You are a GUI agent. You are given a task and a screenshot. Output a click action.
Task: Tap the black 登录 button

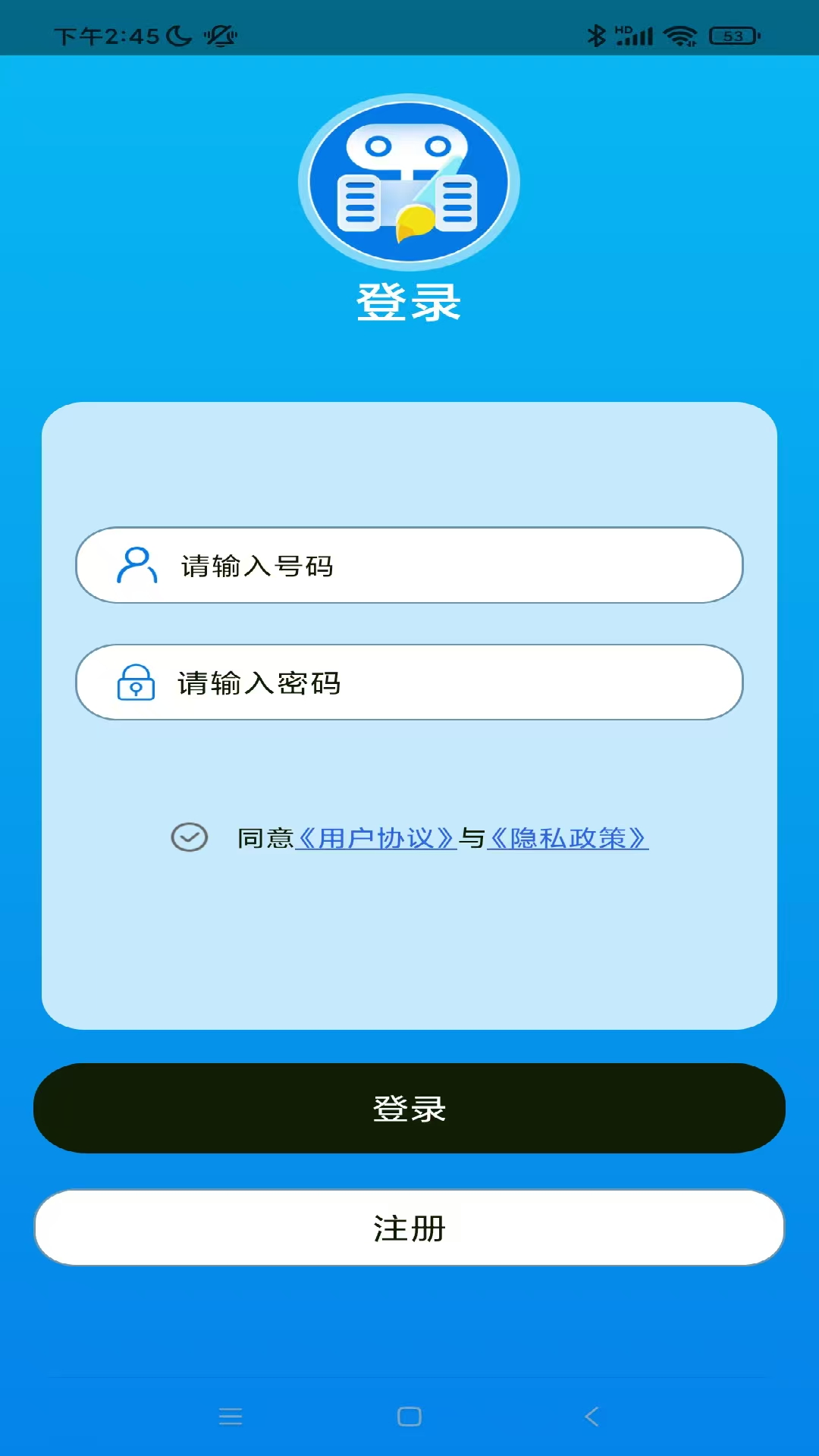pyautogui.click(x=409, y=1109)
